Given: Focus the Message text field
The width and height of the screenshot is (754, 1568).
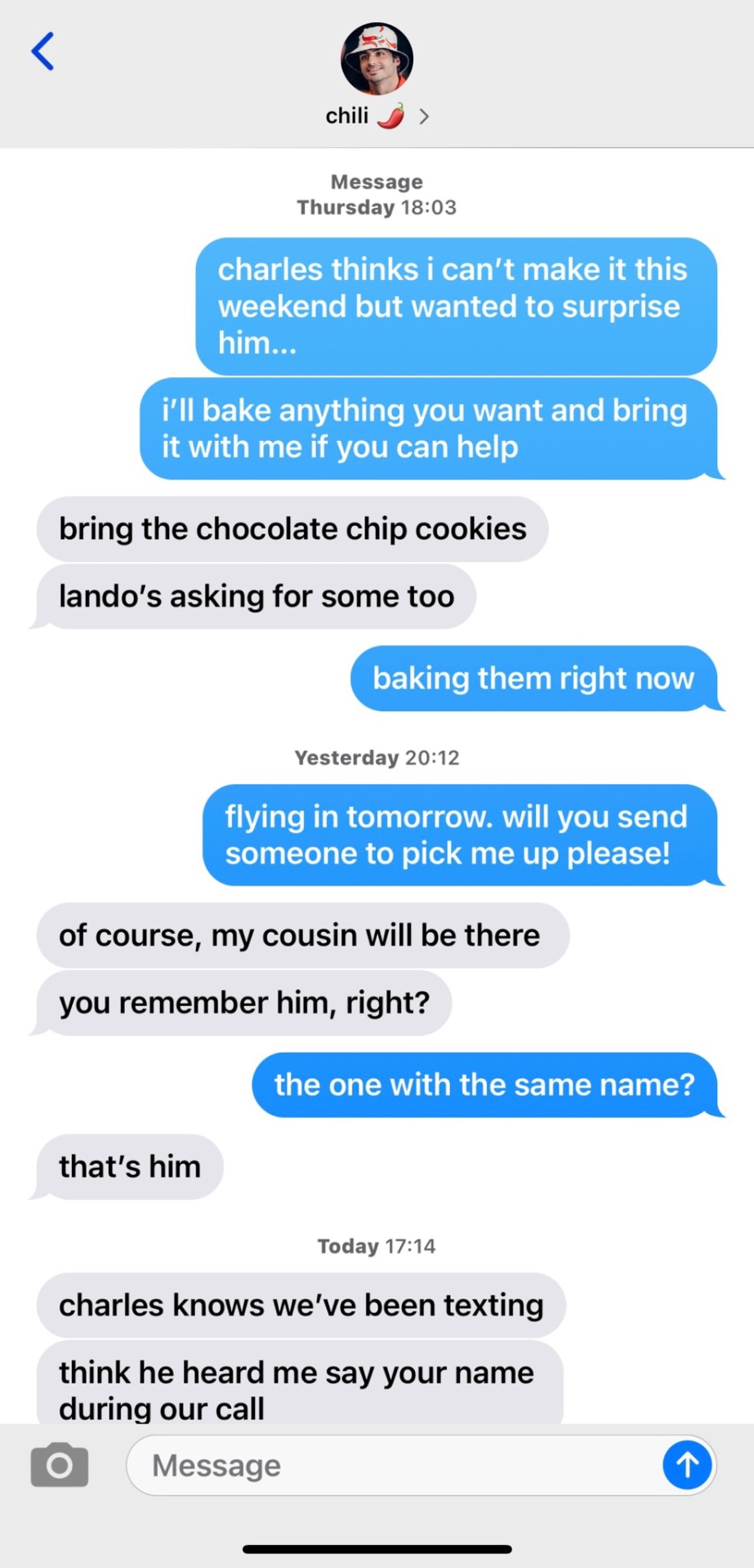Looking at the screenshot, I should [x=392, y=1466].
